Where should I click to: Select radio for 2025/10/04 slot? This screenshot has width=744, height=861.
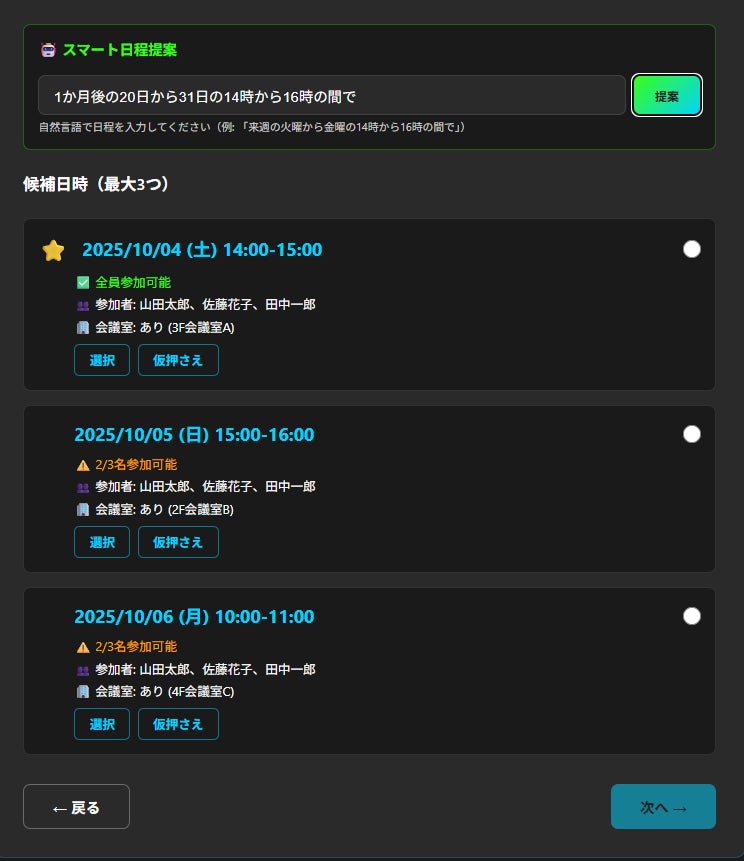pyautogui.click(x=691, y=249)
